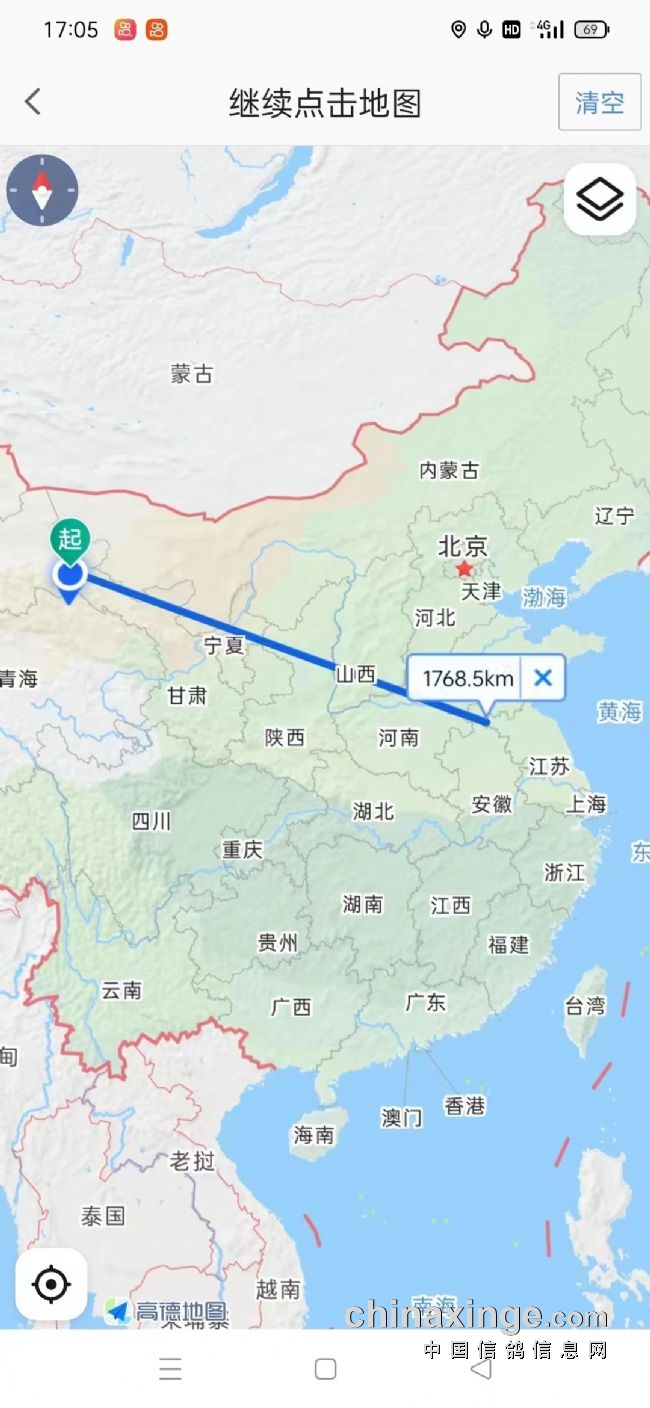650x1408 pixels.
Task: Tap the green 起 start marker
Action: 70,540
